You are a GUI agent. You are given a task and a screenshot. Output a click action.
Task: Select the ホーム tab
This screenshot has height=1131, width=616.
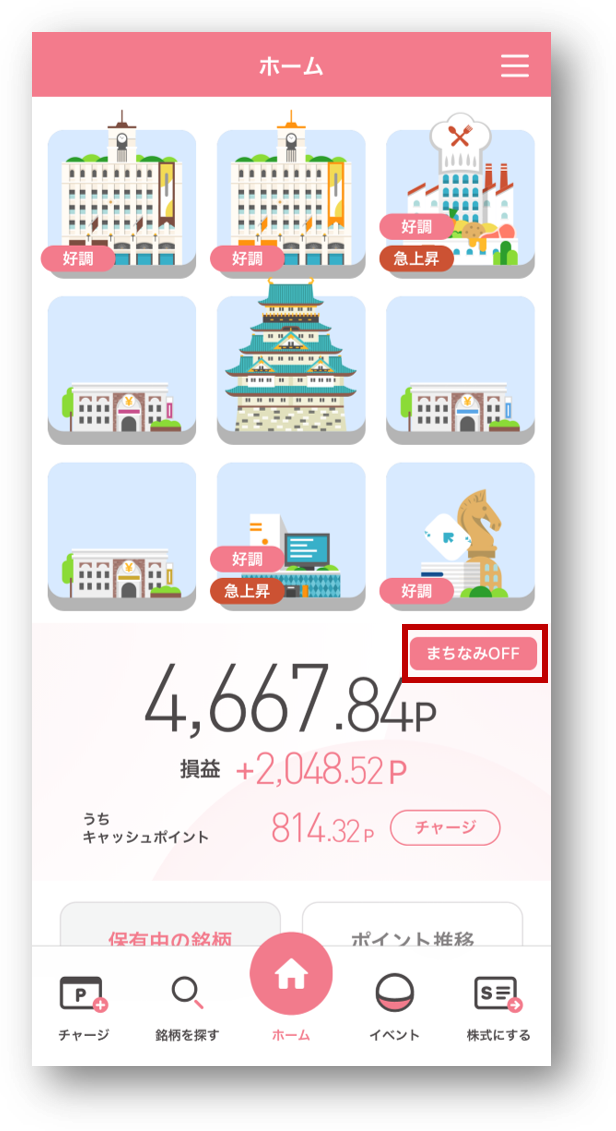click(x=291, y=990)
